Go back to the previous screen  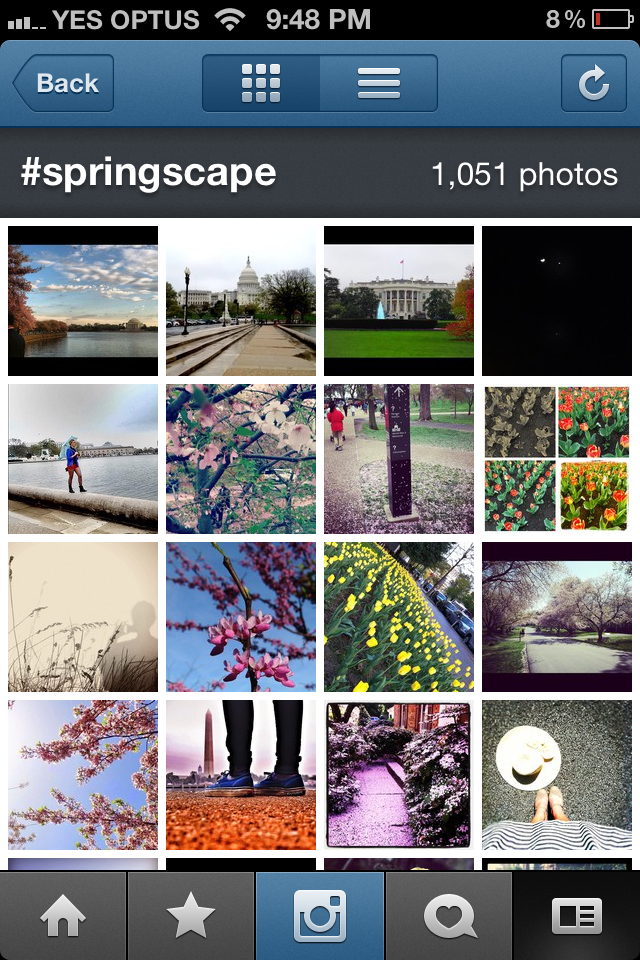click(64, 83)
